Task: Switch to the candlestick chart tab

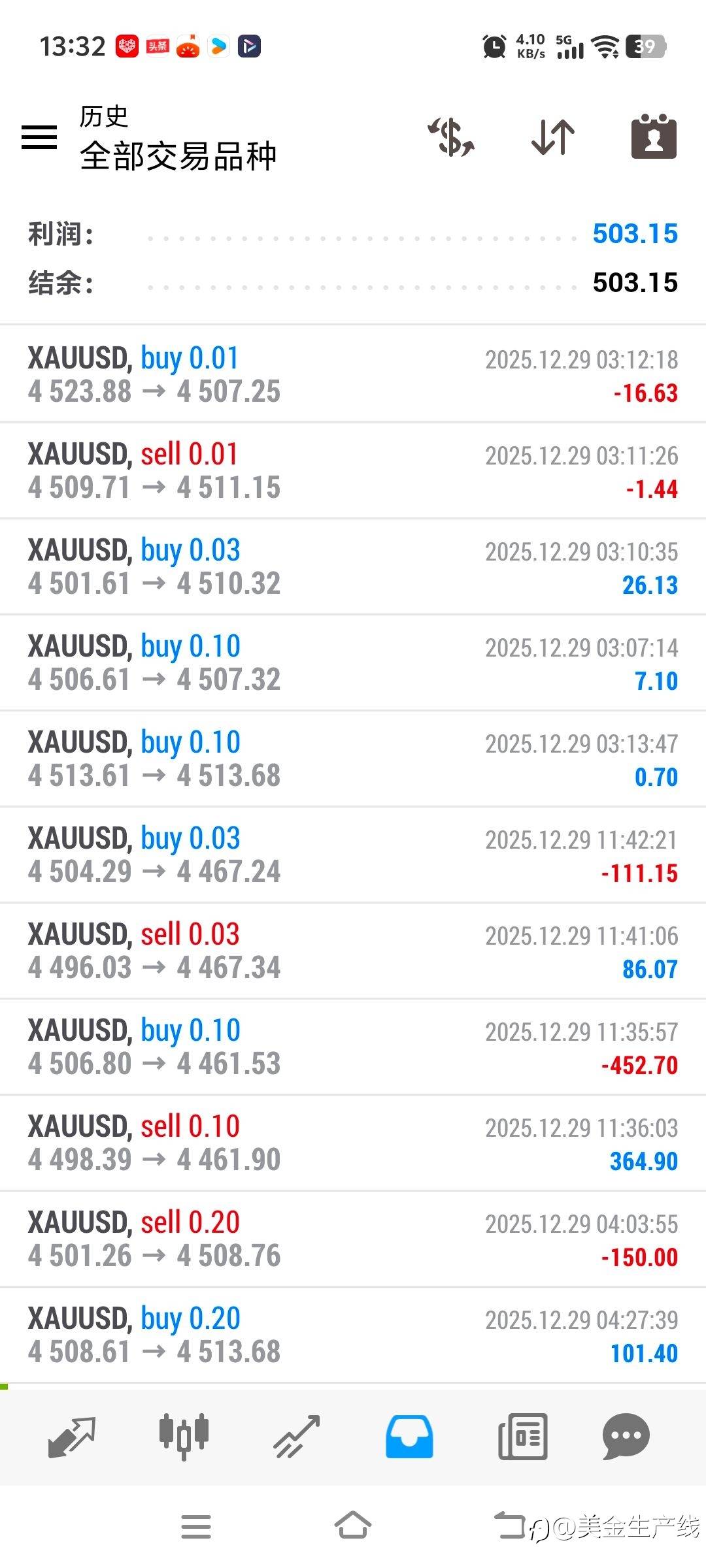Action: [x=184, y=1437]
